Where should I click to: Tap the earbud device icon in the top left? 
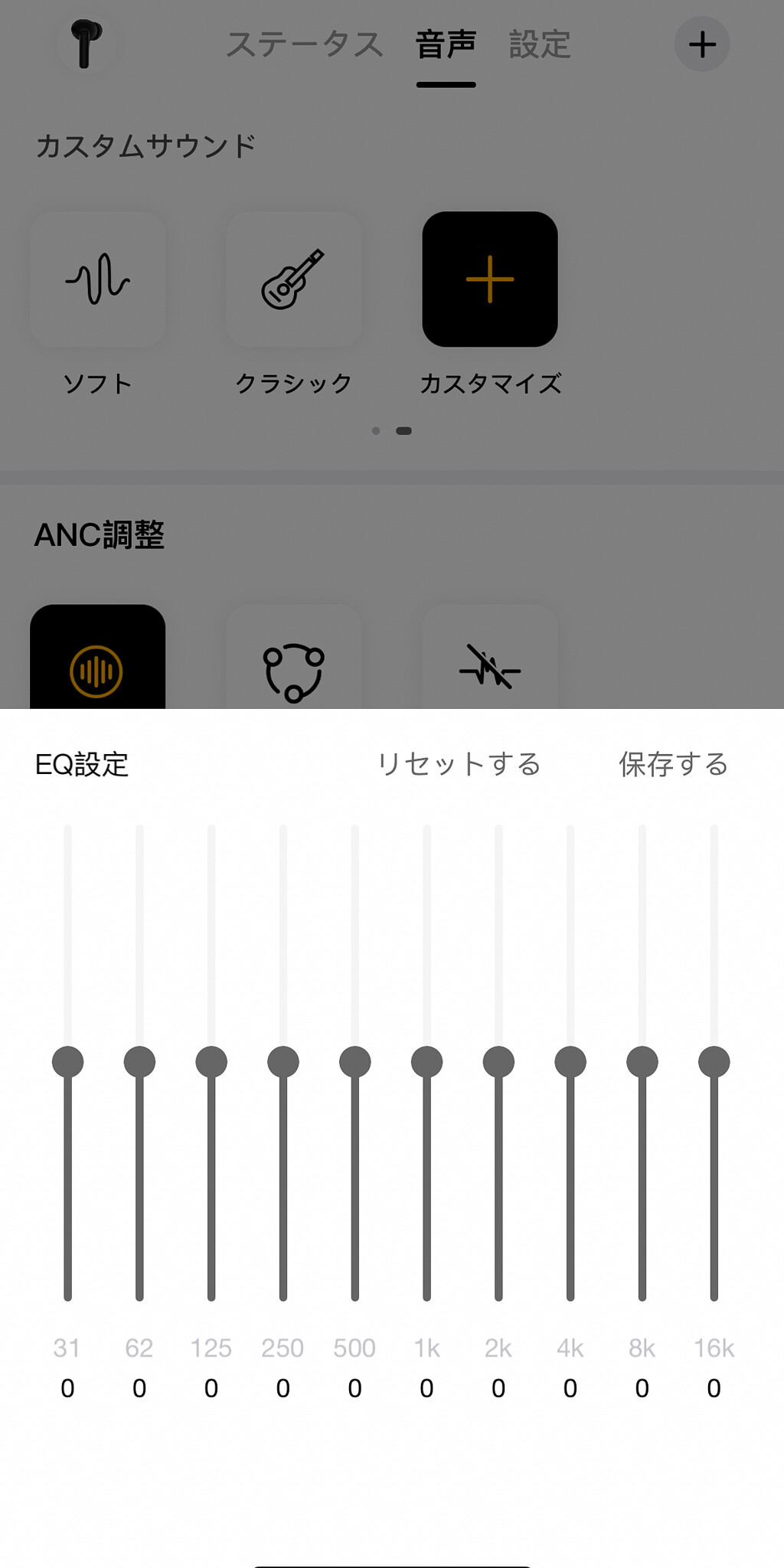(x=84, y=44)
